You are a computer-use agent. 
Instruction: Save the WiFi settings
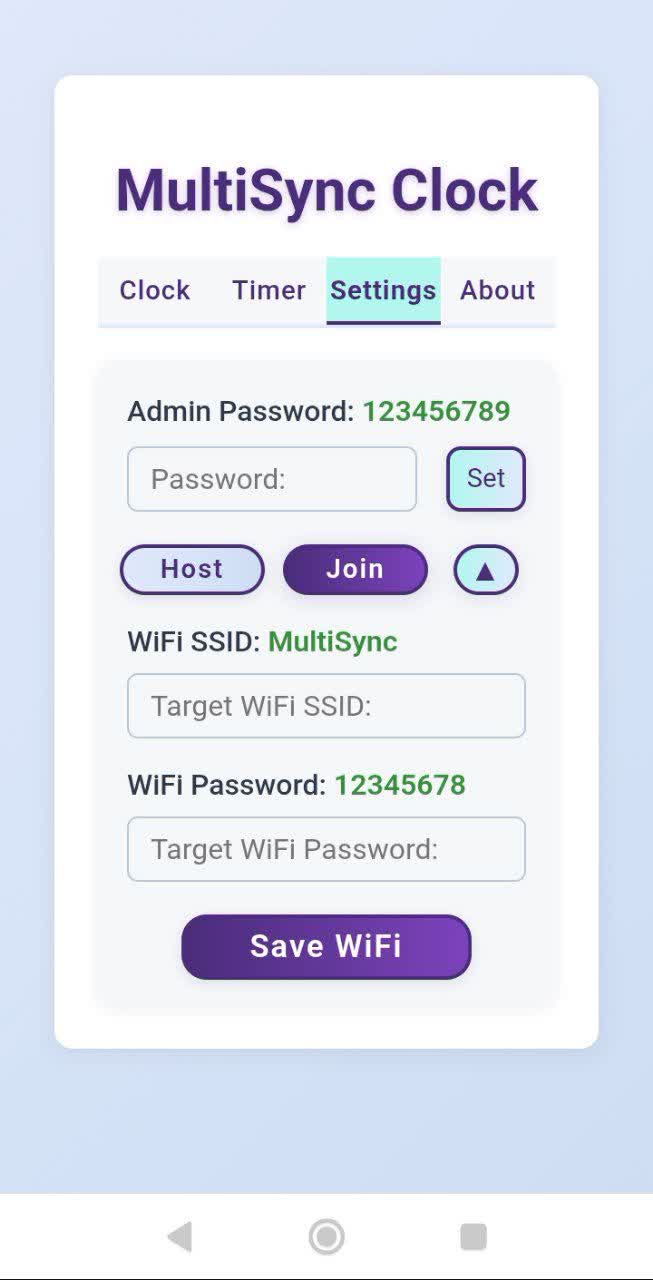[x=326, y=946]
